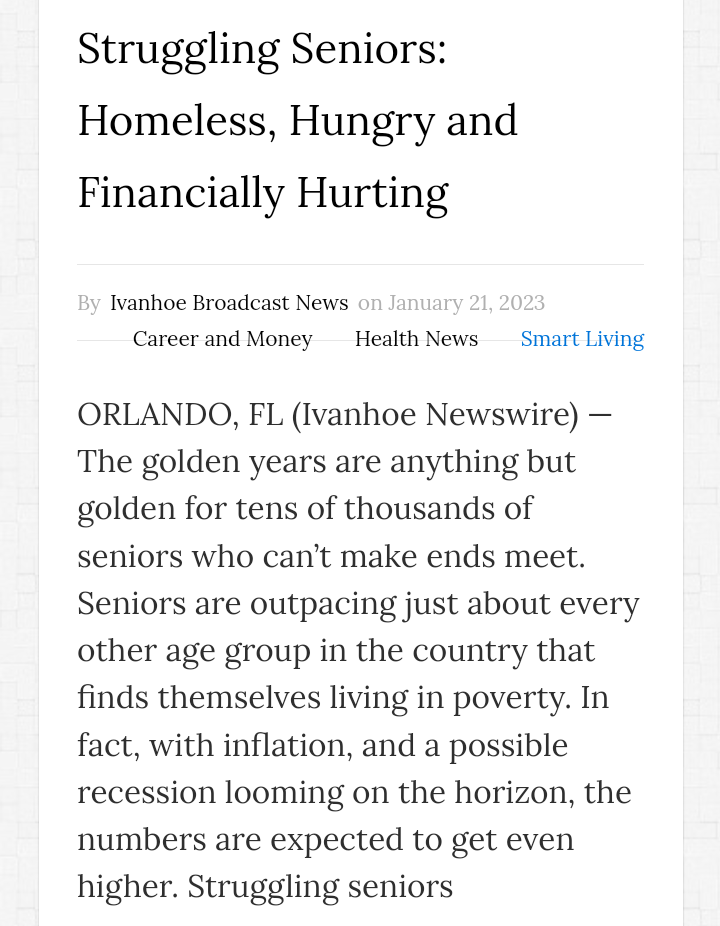Open the Career and Money category
This screenshot has width=720, height=926.
click(222, 339)
